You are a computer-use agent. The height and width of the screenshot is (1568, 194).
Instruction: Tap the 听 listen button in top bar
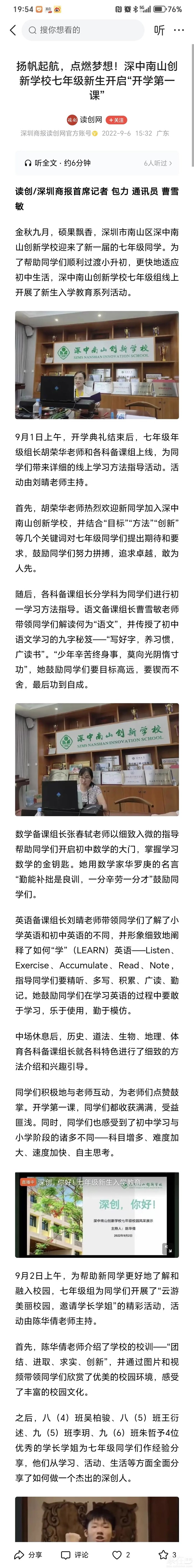tap(159, 30)
